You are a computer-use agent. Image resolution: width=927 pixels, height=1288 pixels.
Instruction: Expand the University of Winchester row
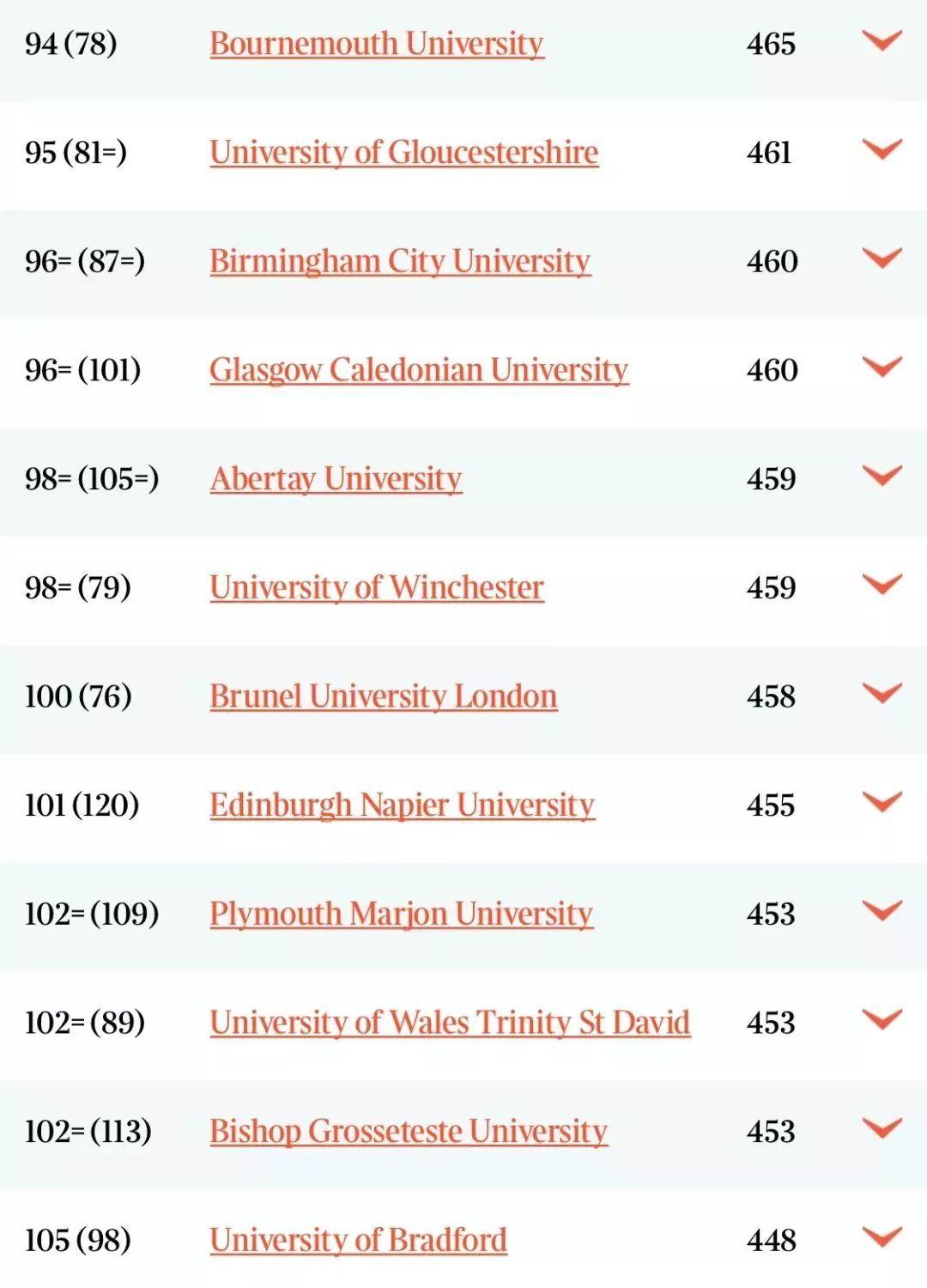[882, 585]
